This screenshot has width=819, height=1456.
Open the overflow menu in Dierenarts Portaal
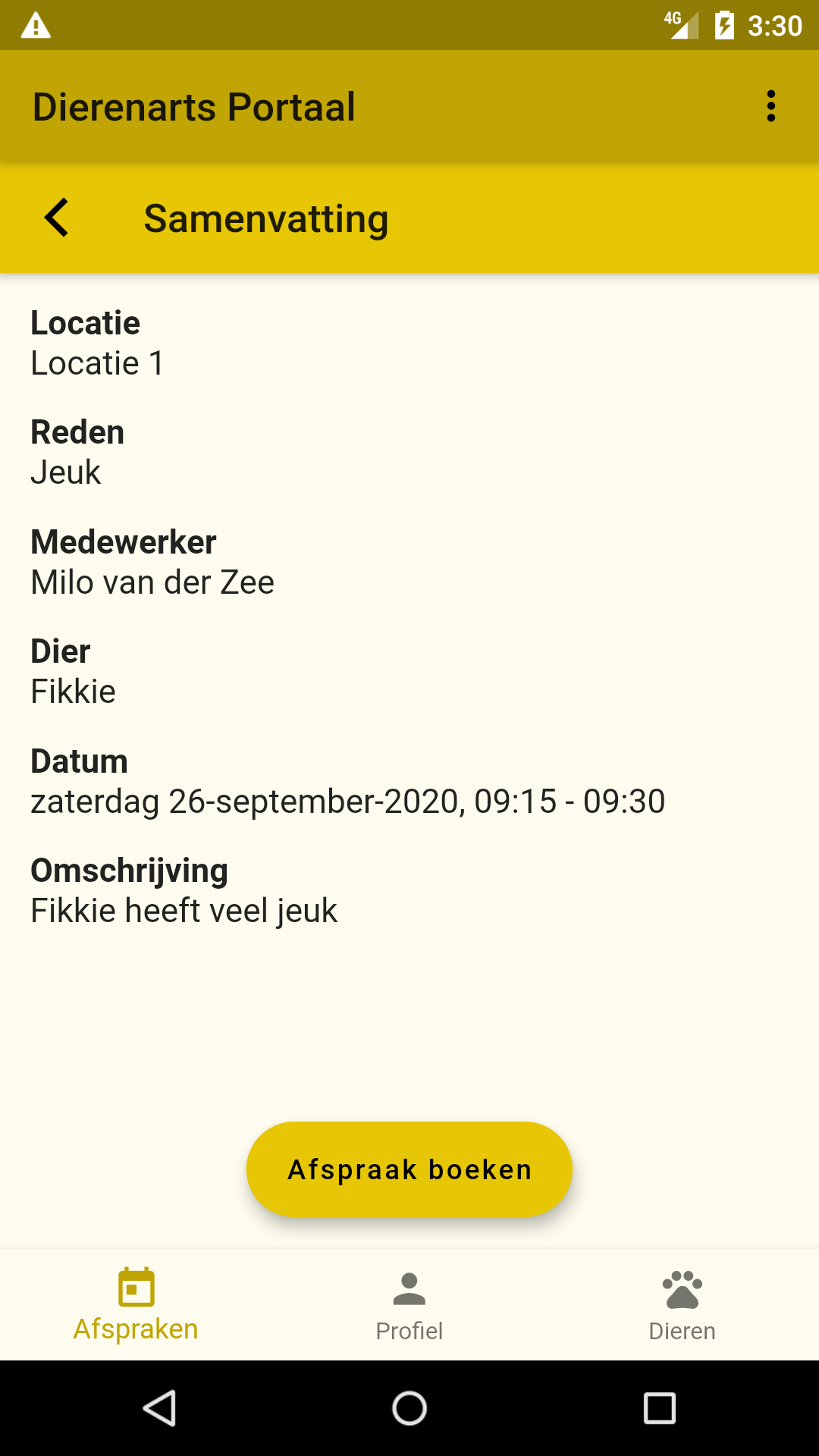click(771, 106)
